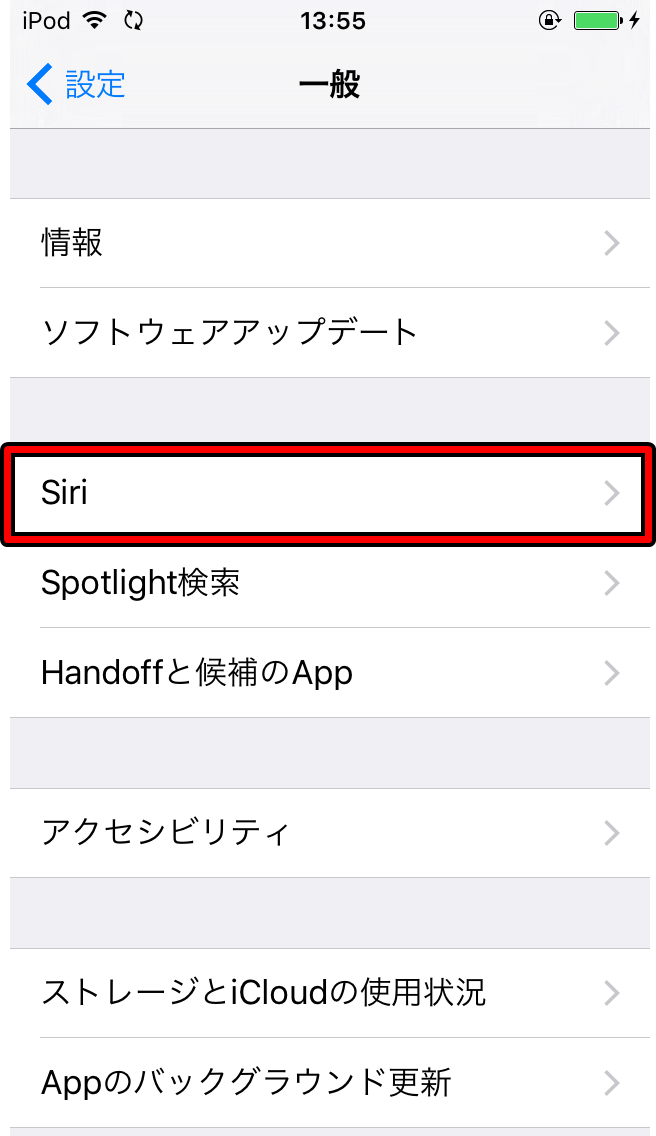The image size is (656, 1136).
Task: Open アクセシビリティ settings
Action: click(328, 832)
